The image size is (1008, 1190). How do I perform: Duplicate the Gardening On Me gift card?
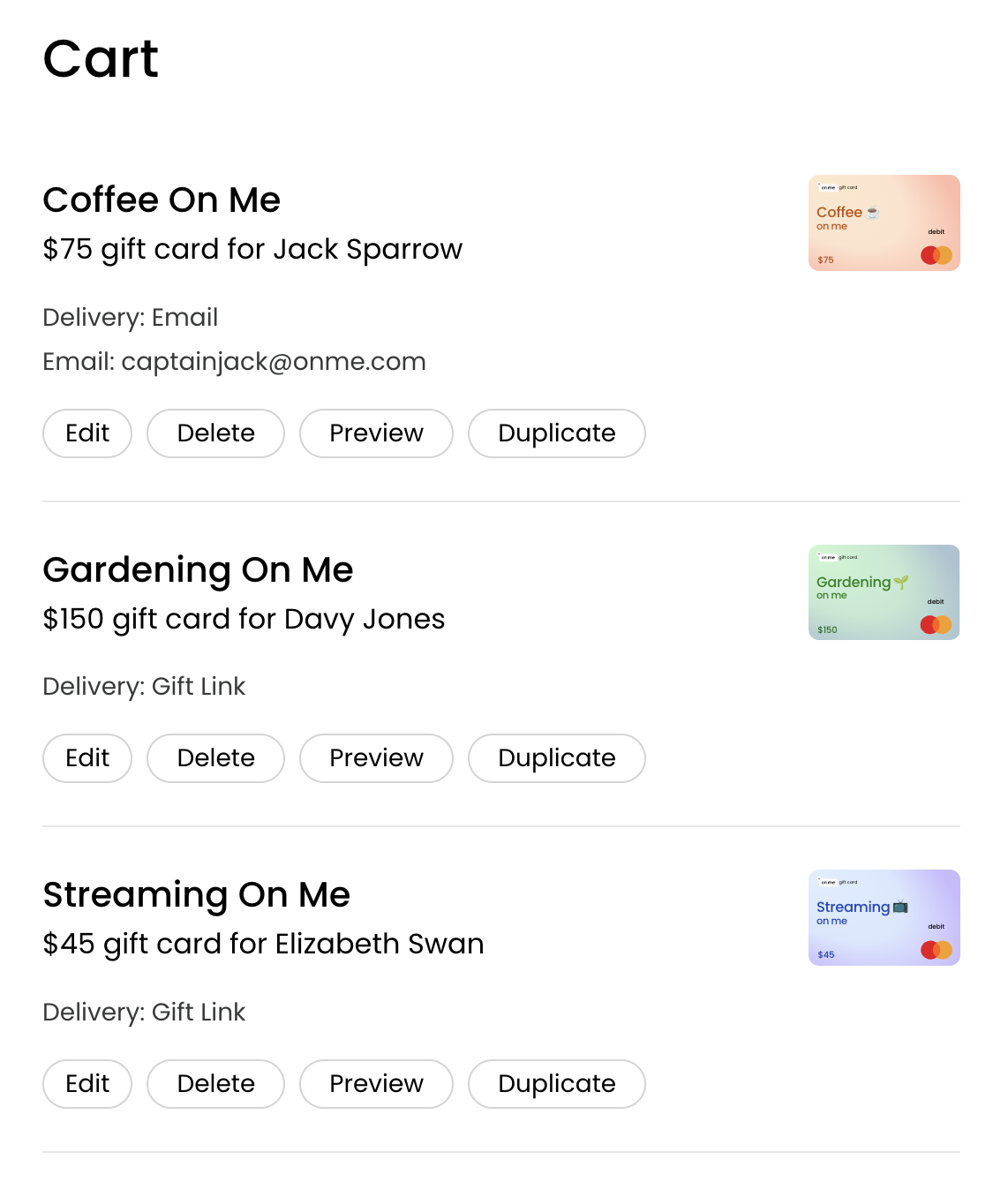[x=556, y=758]
